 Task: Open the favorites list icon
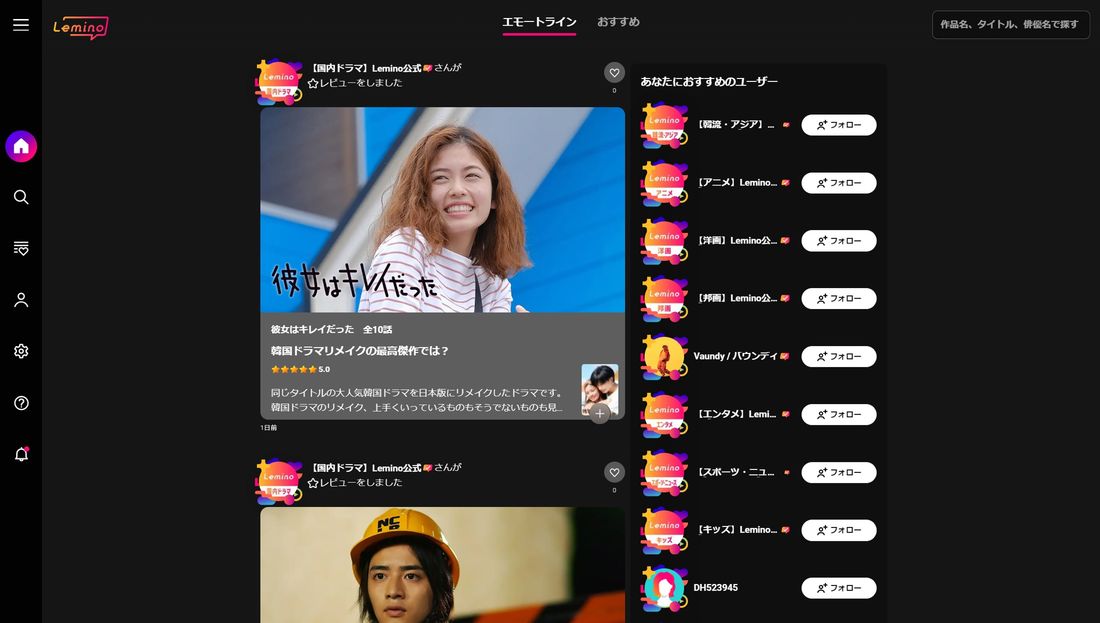(21, 249)
